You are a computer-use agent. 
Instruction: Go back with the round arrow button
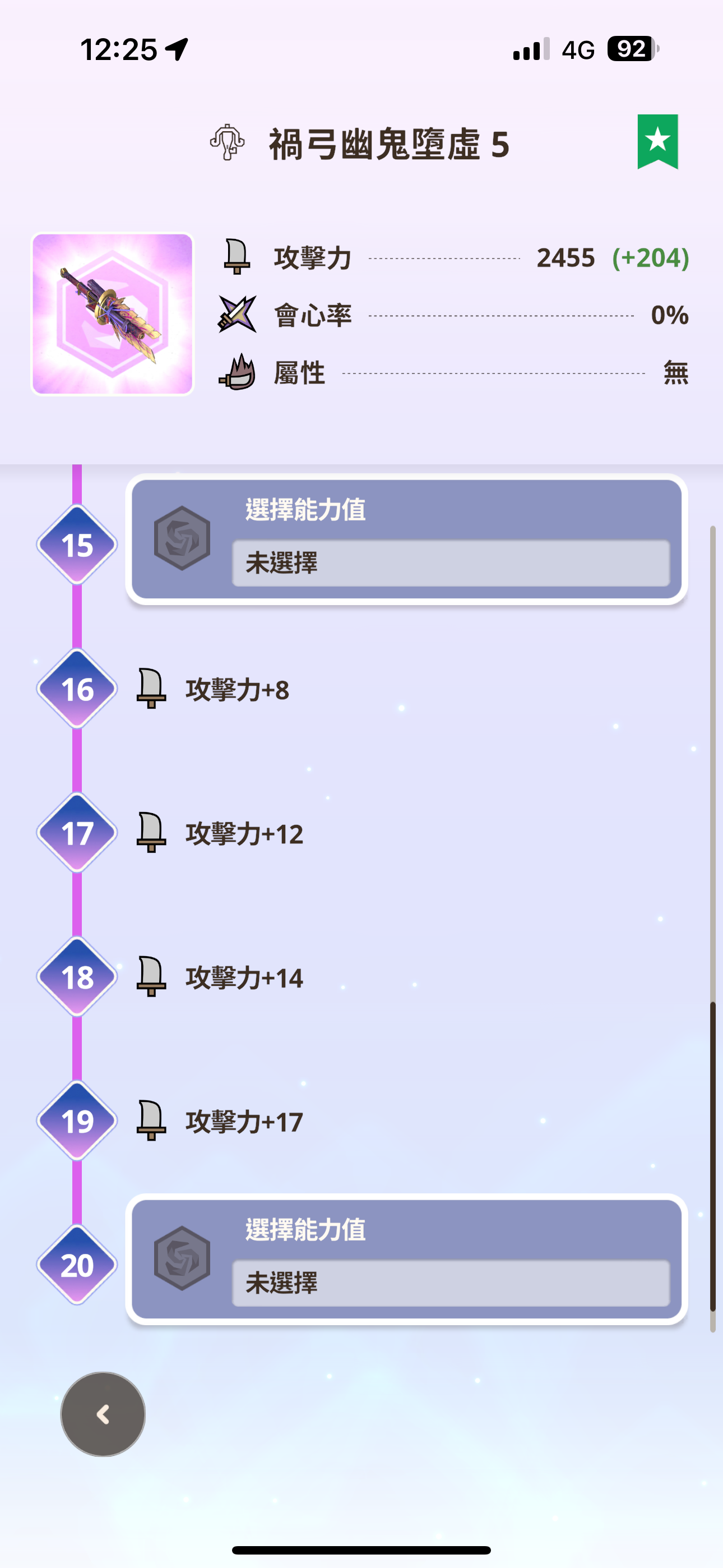point(103,1414)
